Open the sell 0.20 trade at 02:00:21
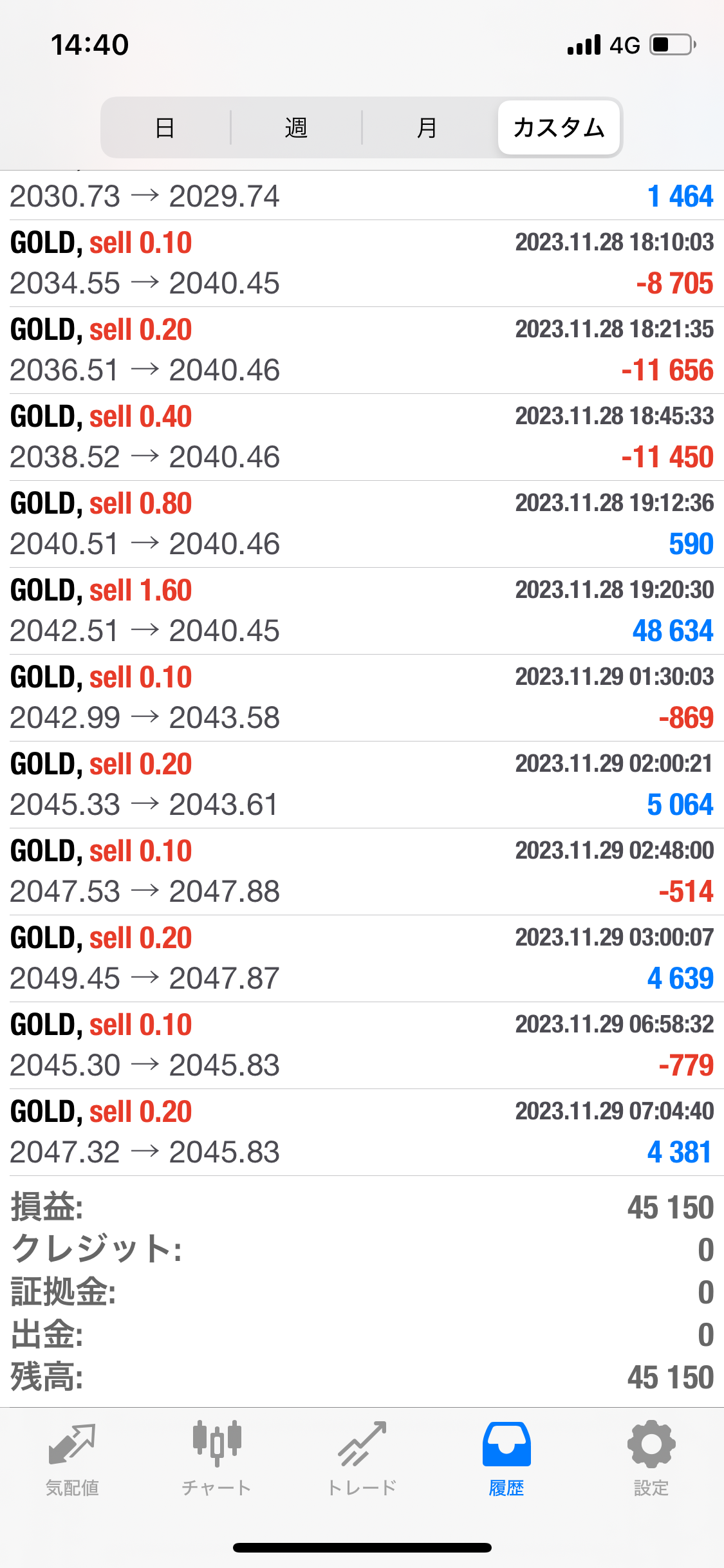Screen dimensions: 724x1568 362,785
